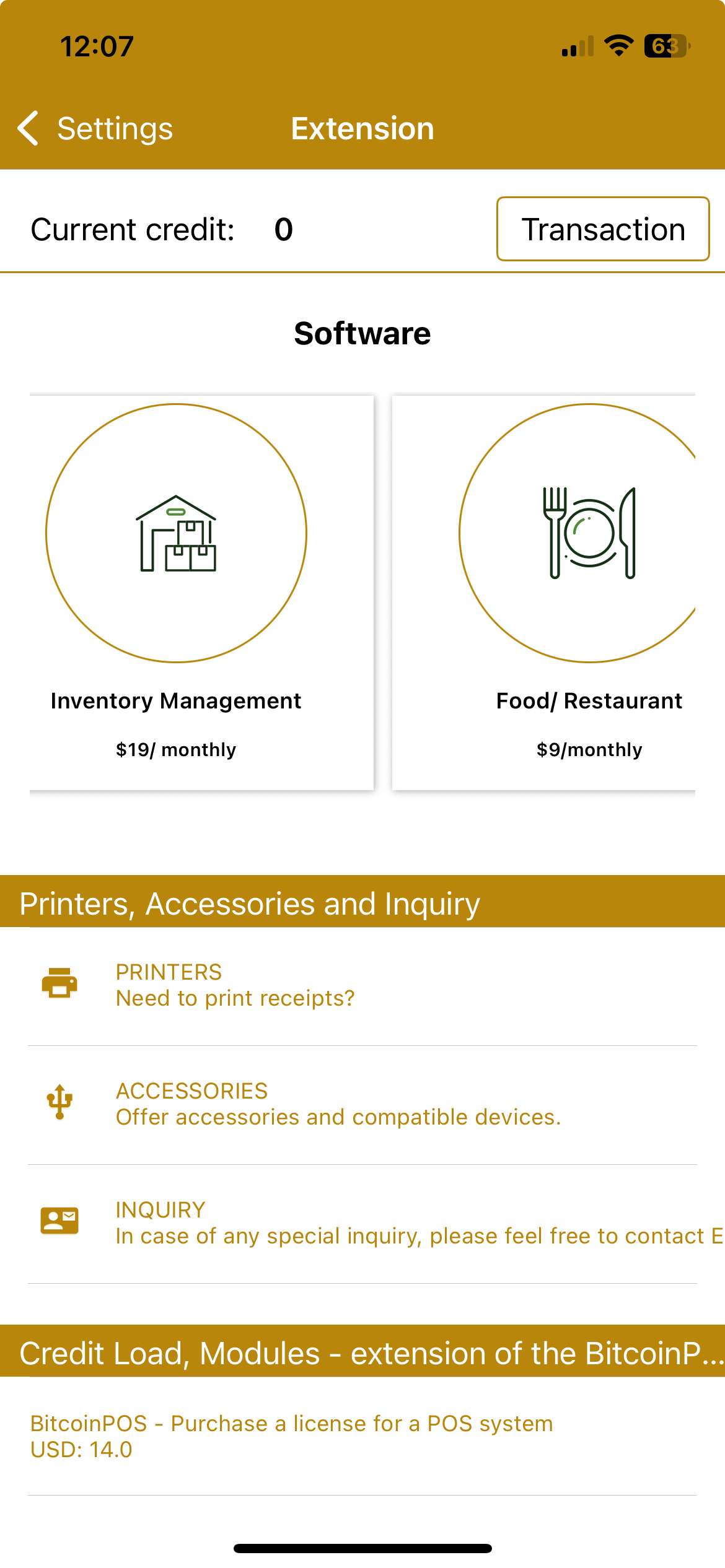Open the INQUIRY row
Viewport: 725px width, 1568px height.
point(362,1223)
